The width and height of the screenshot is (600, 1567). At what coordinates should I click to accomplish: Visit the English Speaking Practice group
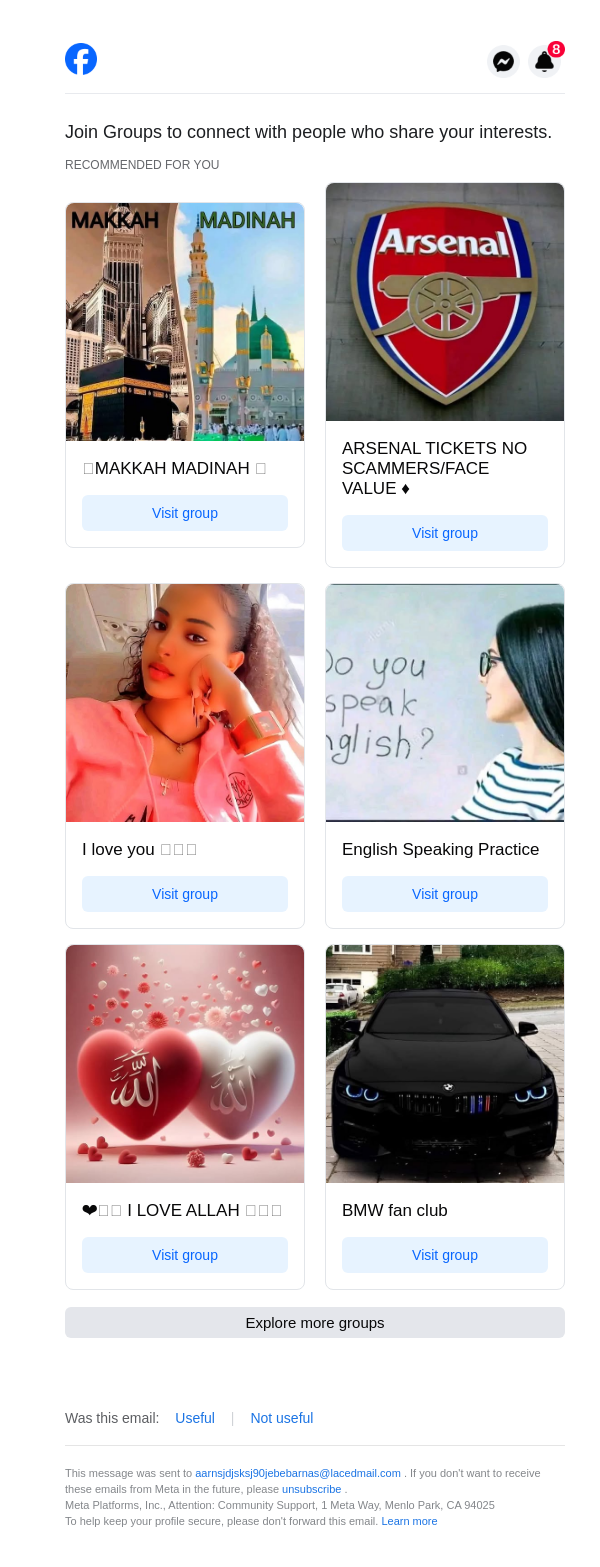445,894
